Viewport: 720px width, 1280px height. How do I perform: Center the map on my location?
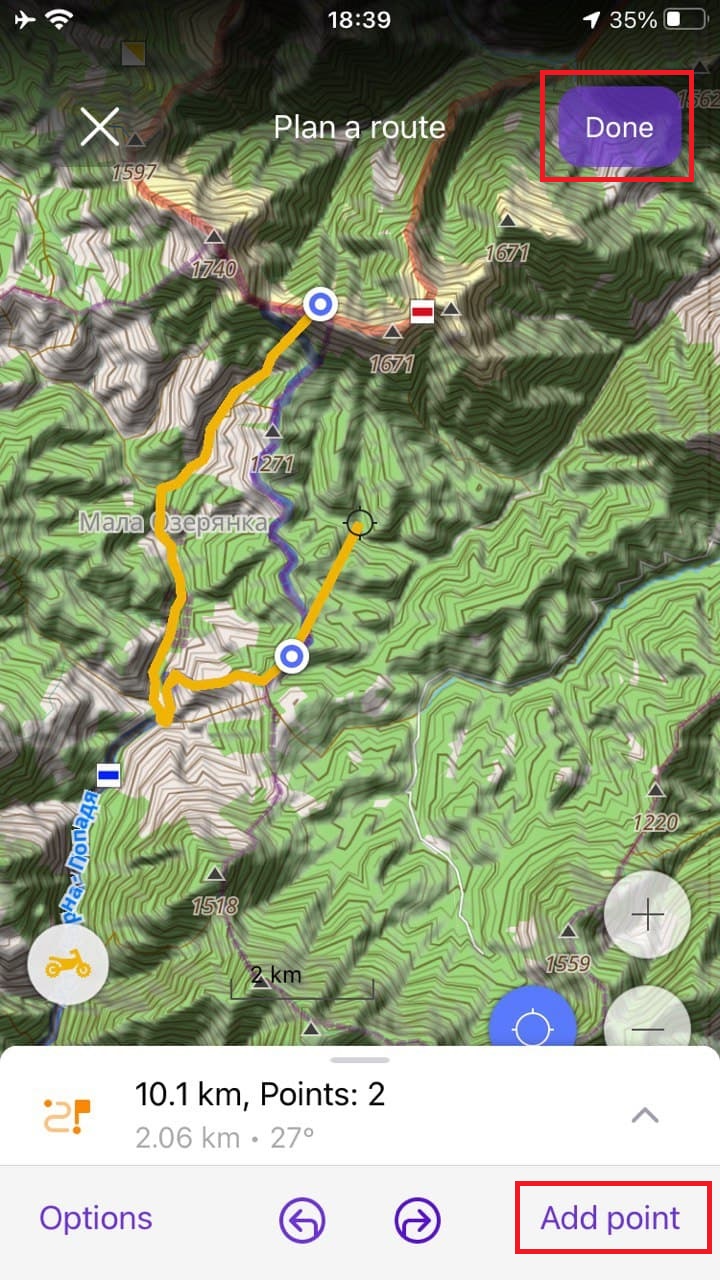tap(532, 1024)
